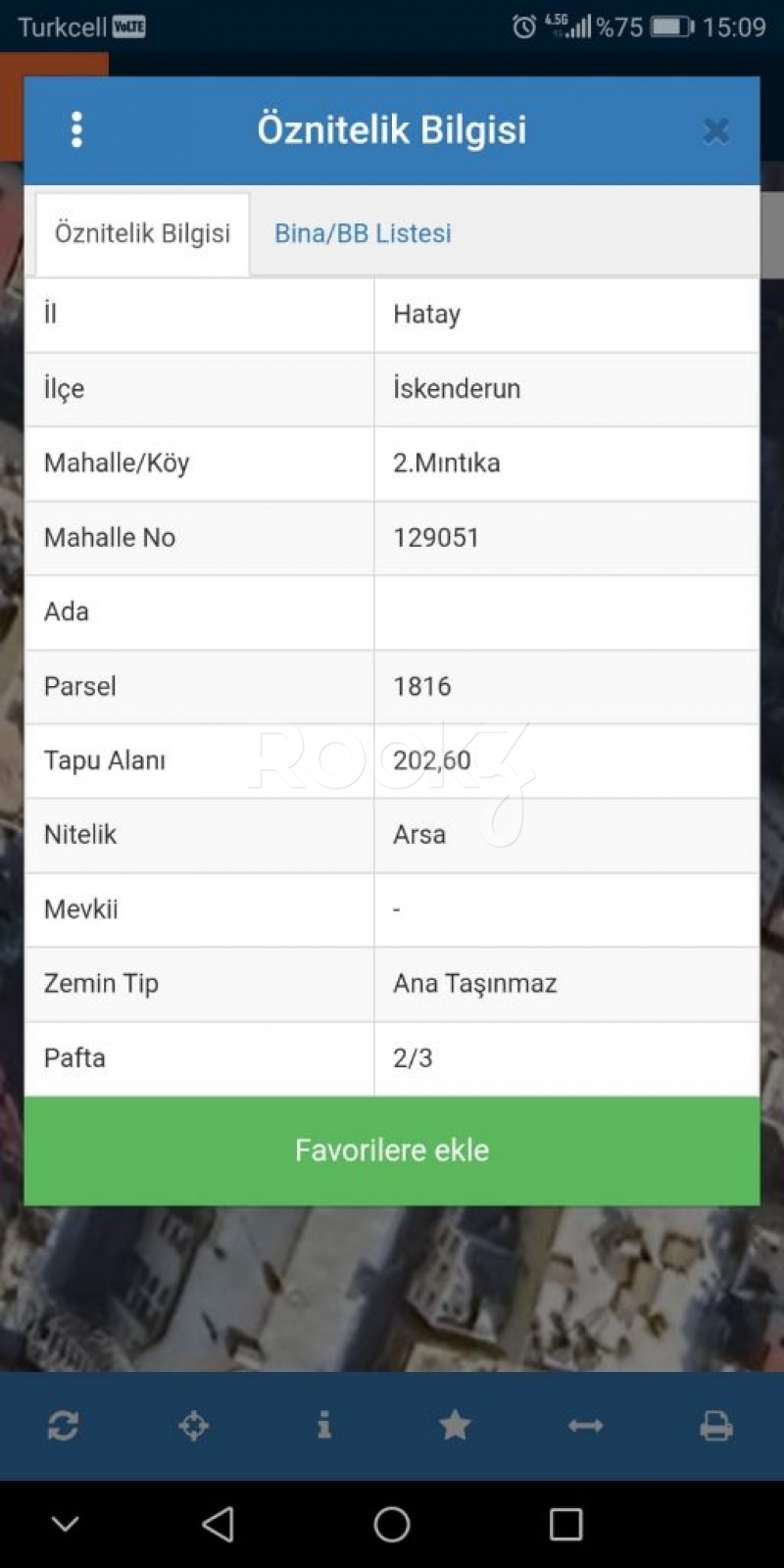Tap the printer icon in the toolbar
The height and width of the screenshot is (1568, 784).
[x=715, y=1426]
